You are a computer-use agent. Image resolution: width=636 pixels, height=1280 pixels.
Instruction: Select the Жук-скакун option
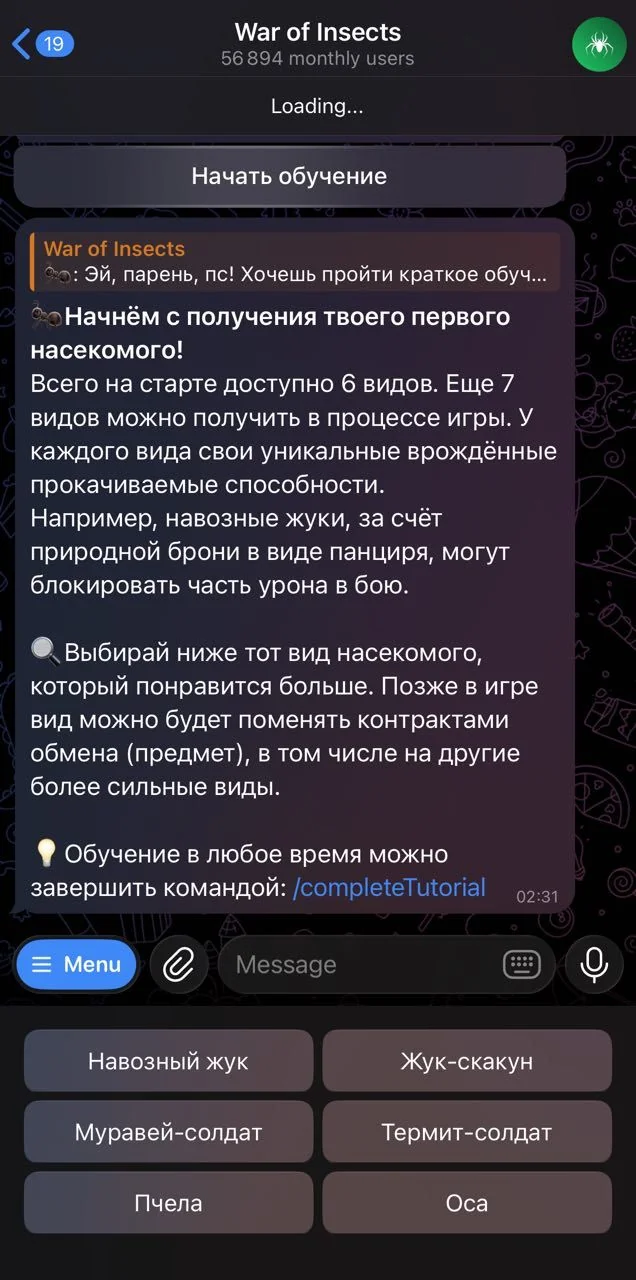pyautogui.click(x=467, y=1061)
